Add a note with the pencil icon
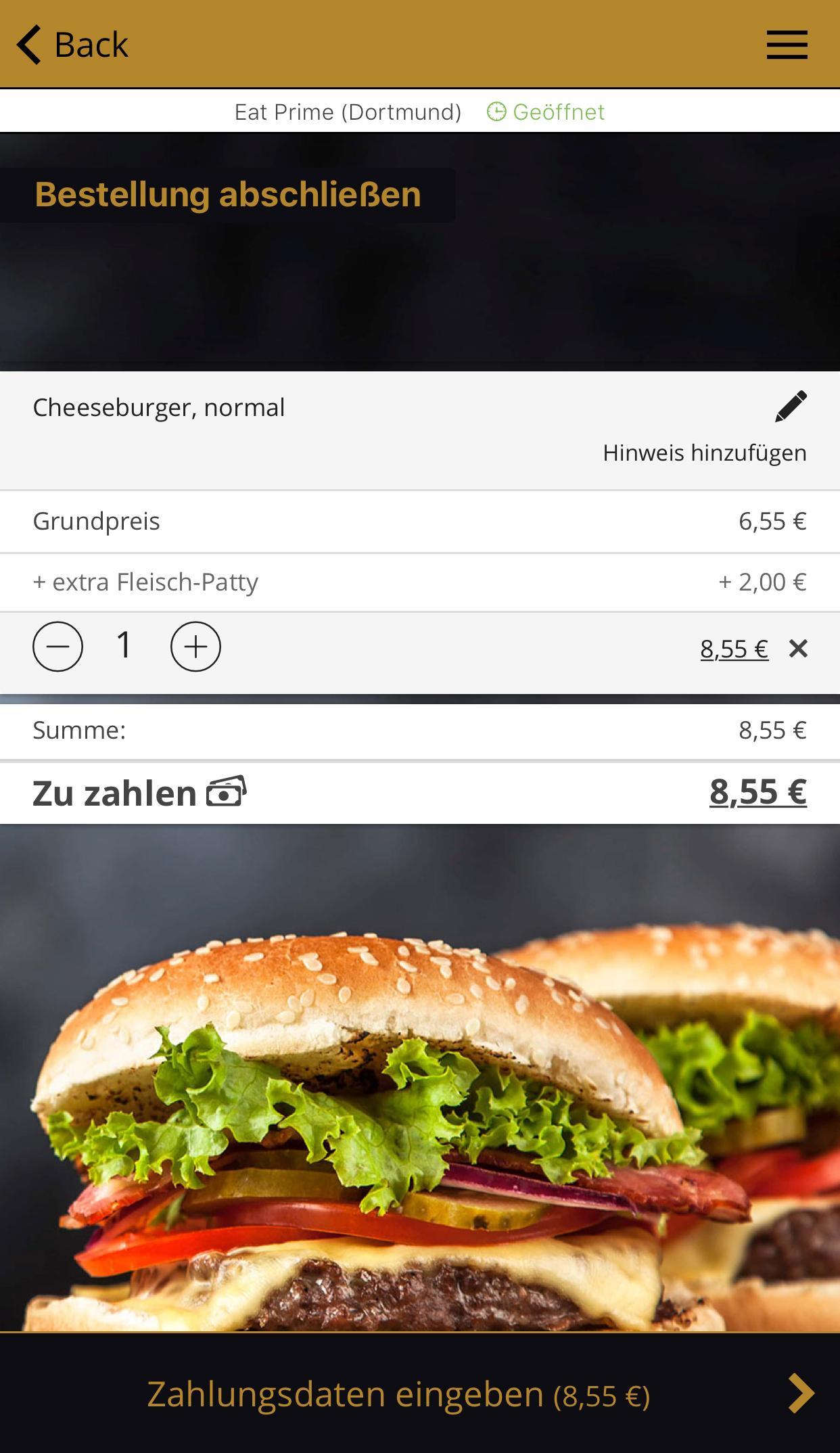The image size is (840, 1453). (x=791, y=407)
